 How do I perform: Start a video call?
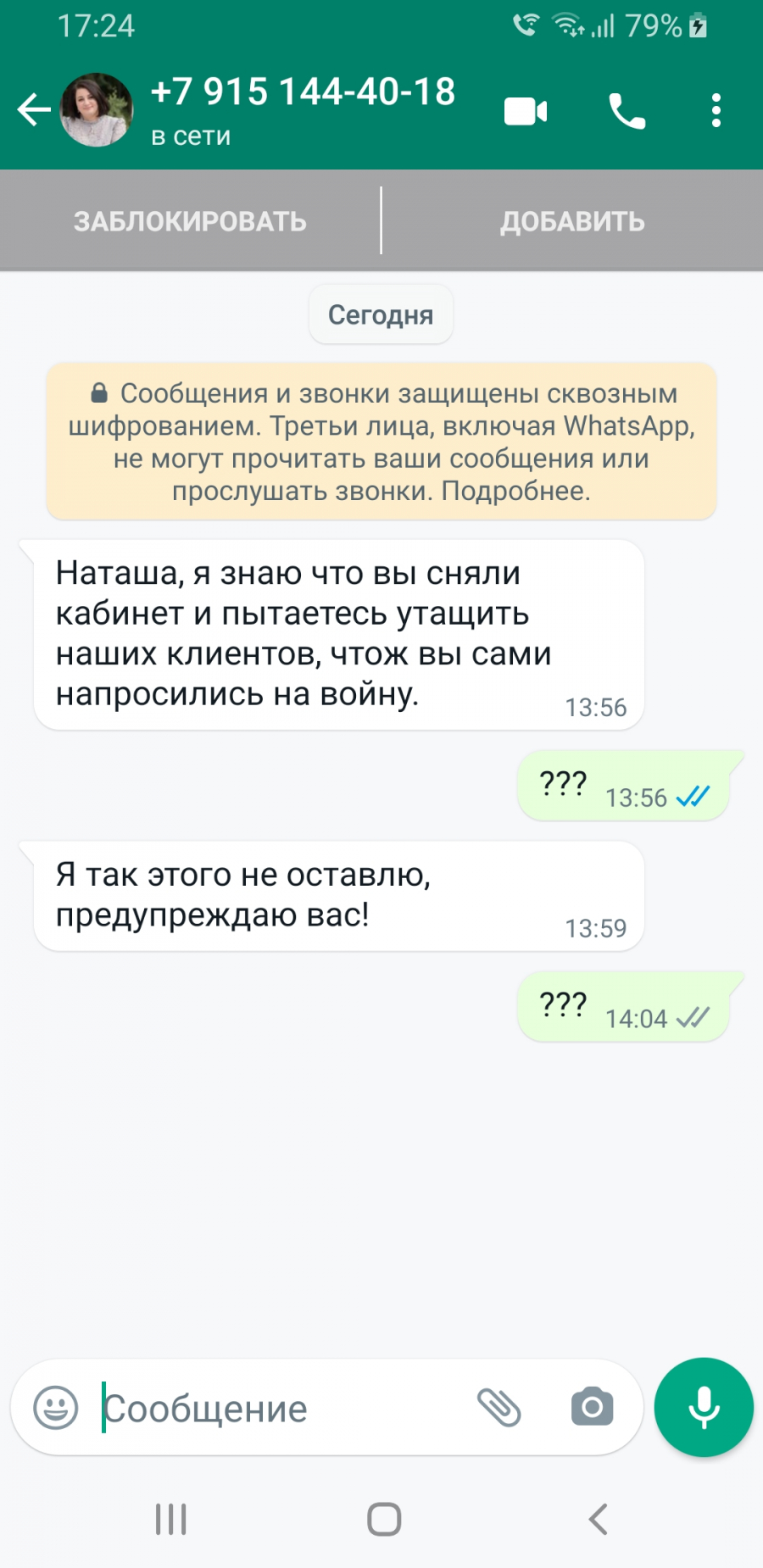526,111
